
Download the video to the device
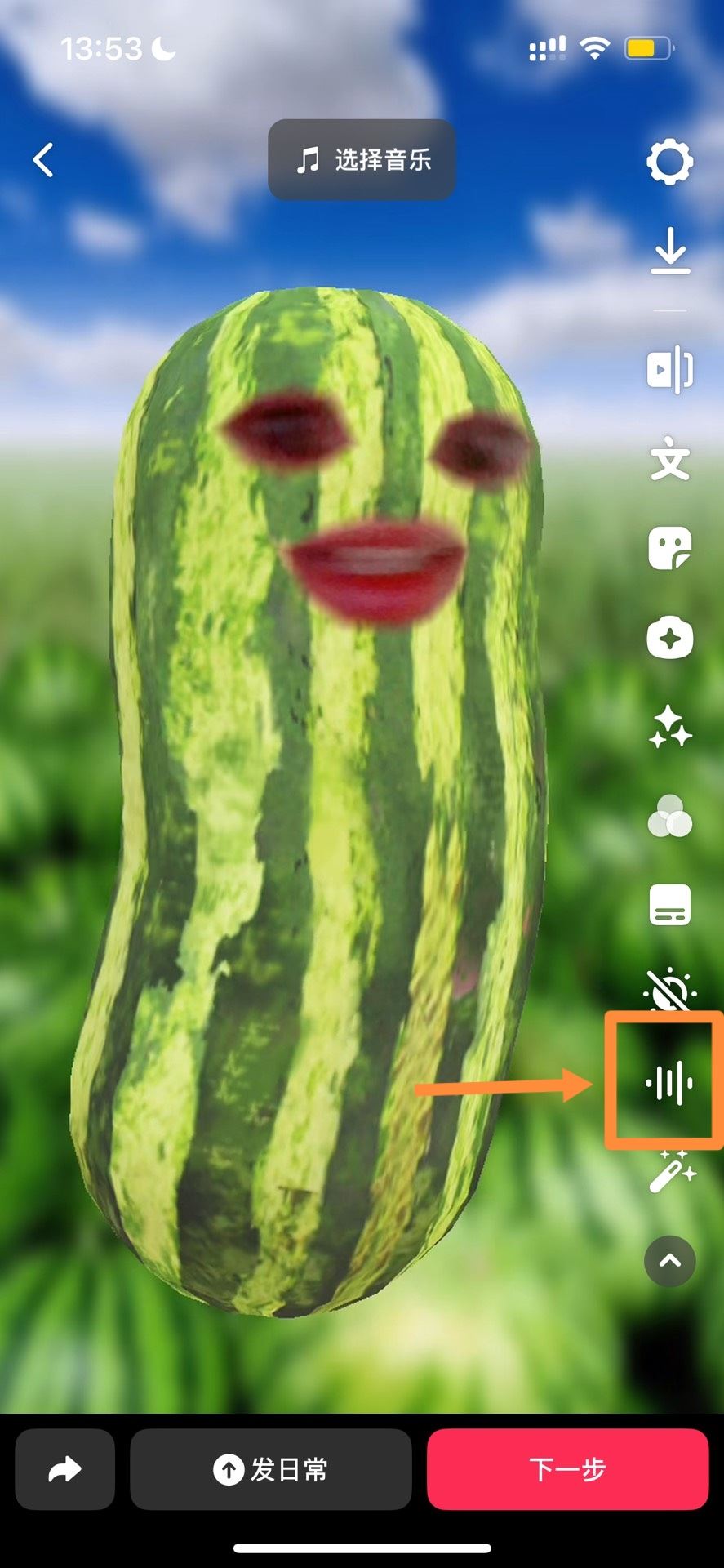click(x=669, y=251)
